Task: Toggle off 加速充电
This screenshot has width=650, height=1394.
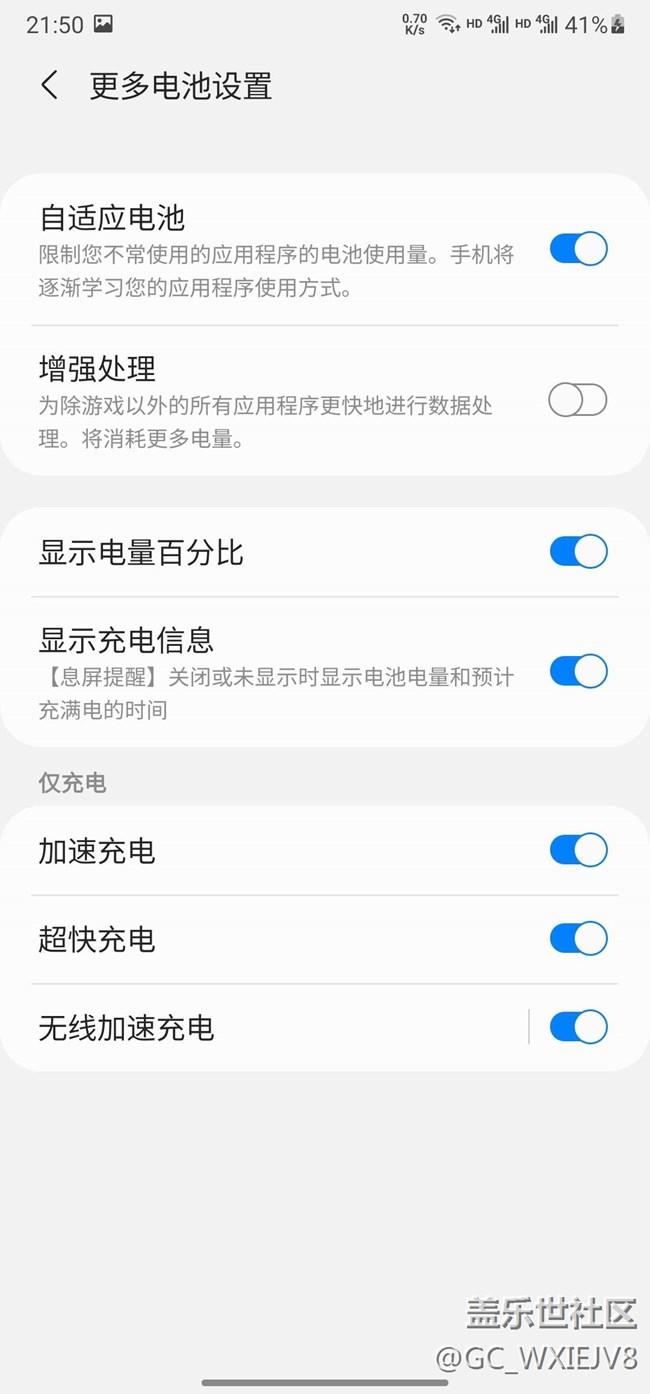Action: 578,850
